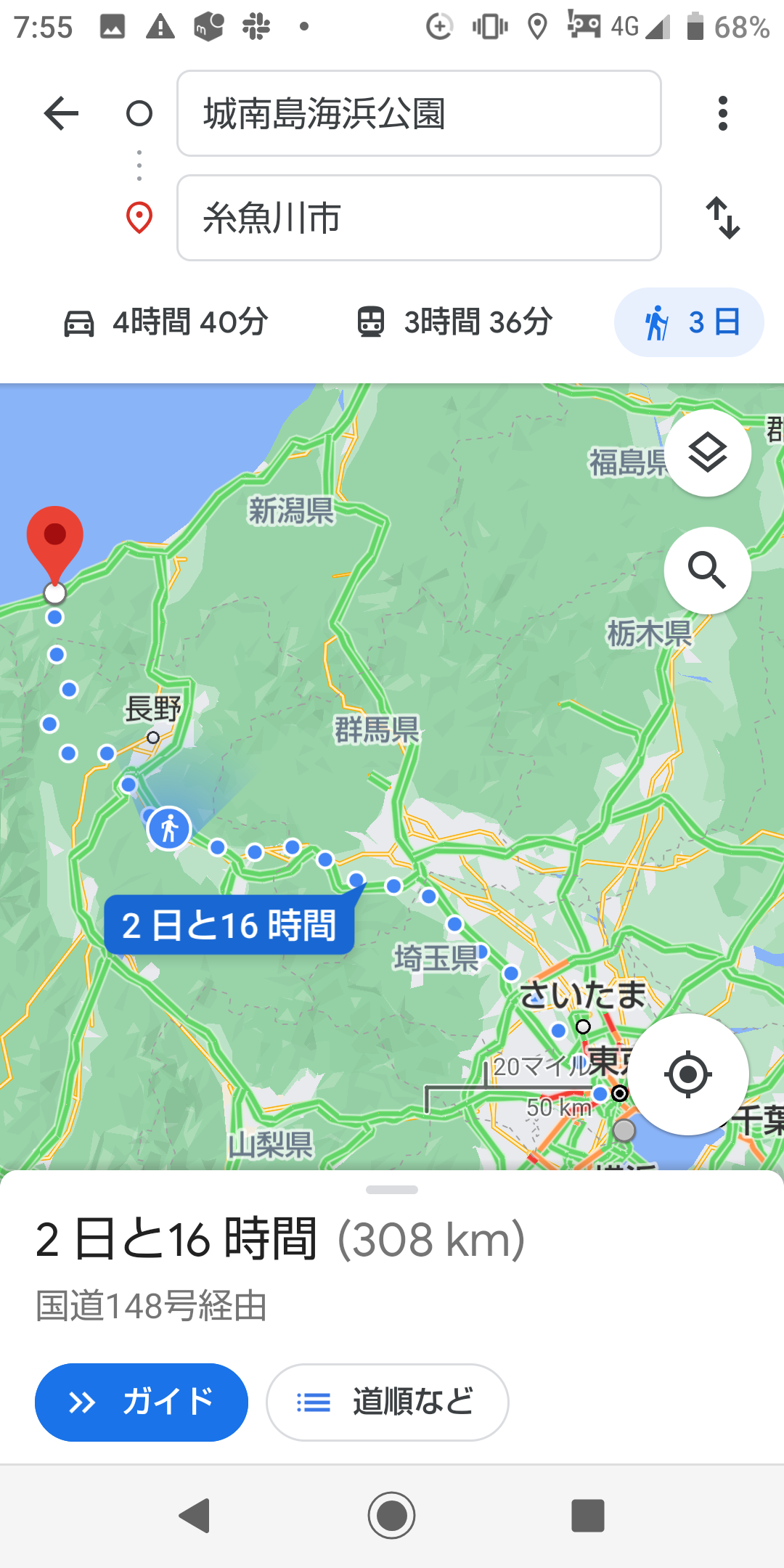Open the three-dot overflow menu
784x1568 pixels.
(x=722, y=113)
